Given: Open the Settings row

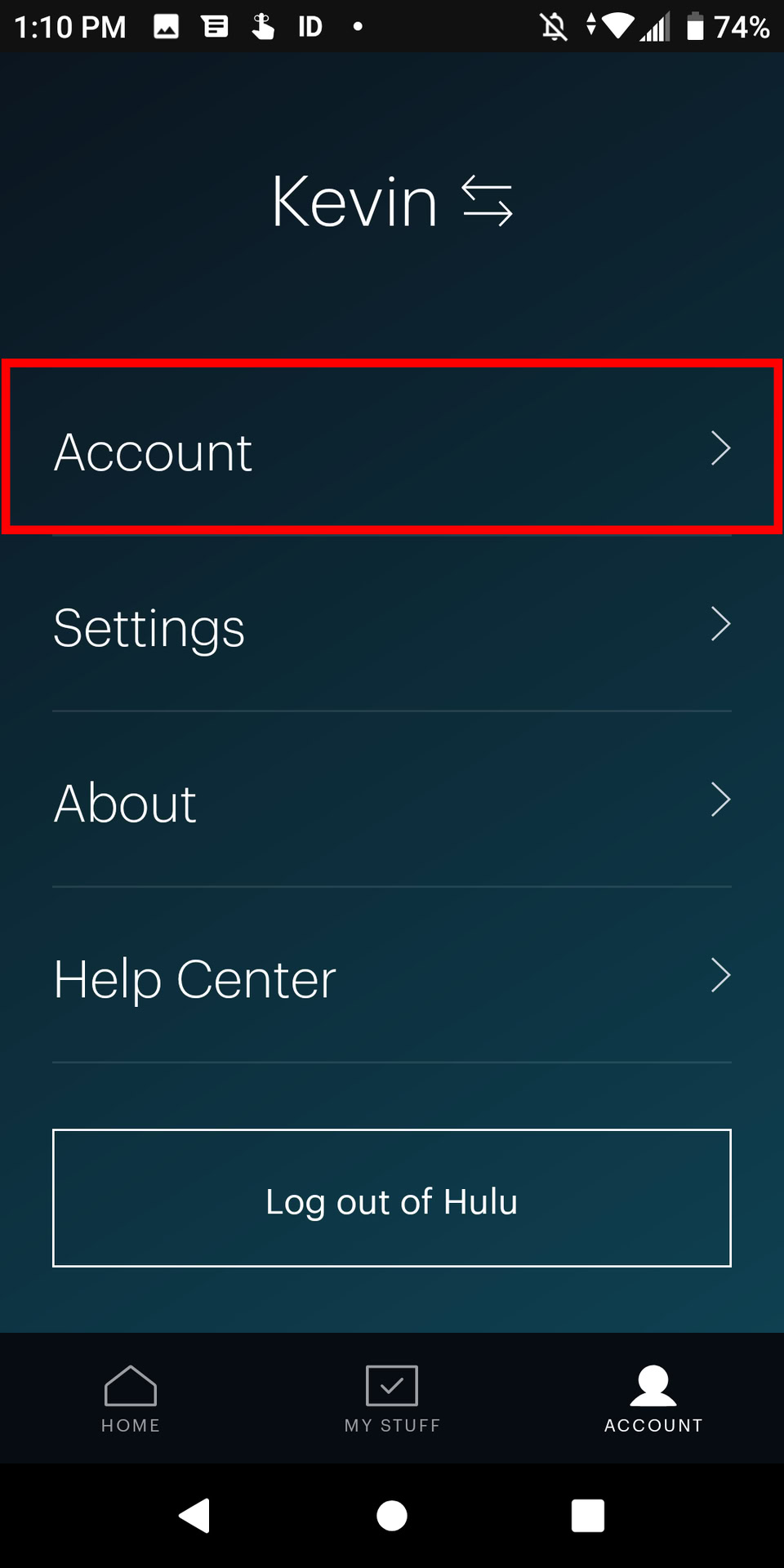Looking at the screenshot, I should click(392, 624).
